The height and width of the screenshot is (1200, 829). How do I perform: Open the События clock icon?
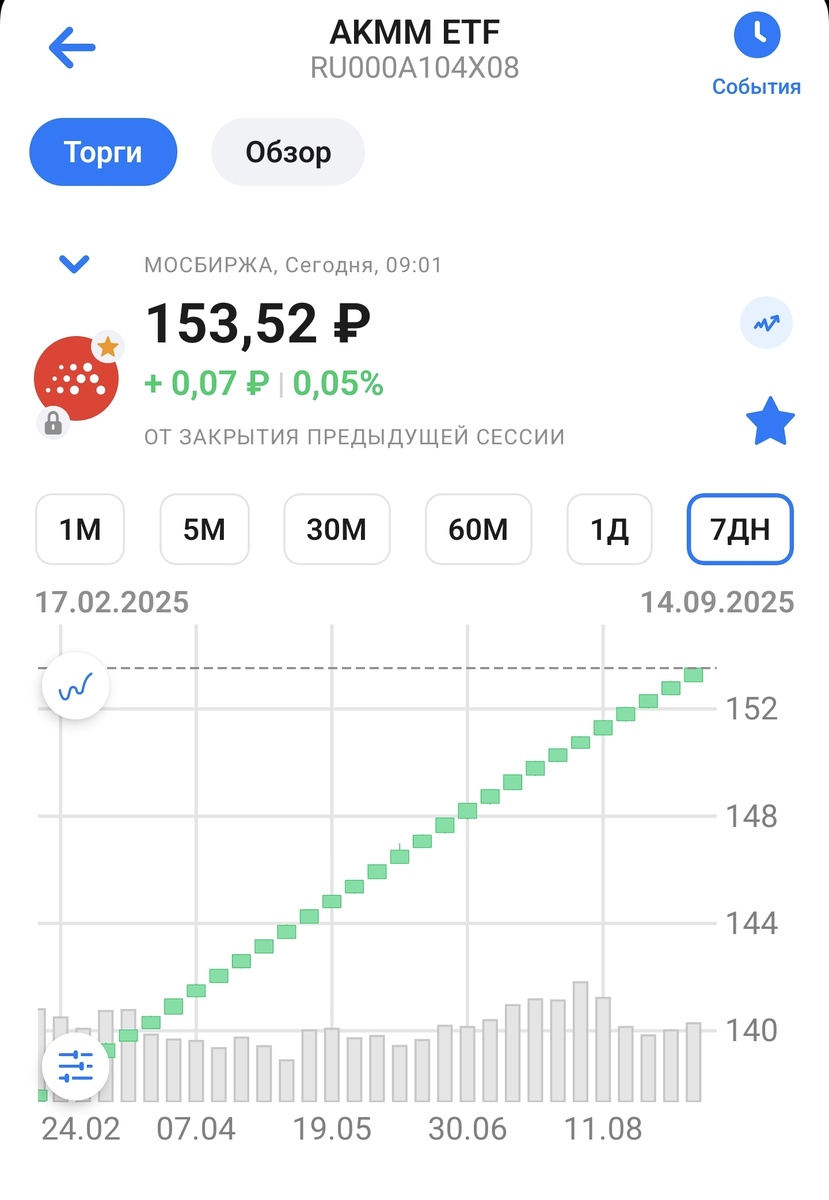[x=757, y=36]
